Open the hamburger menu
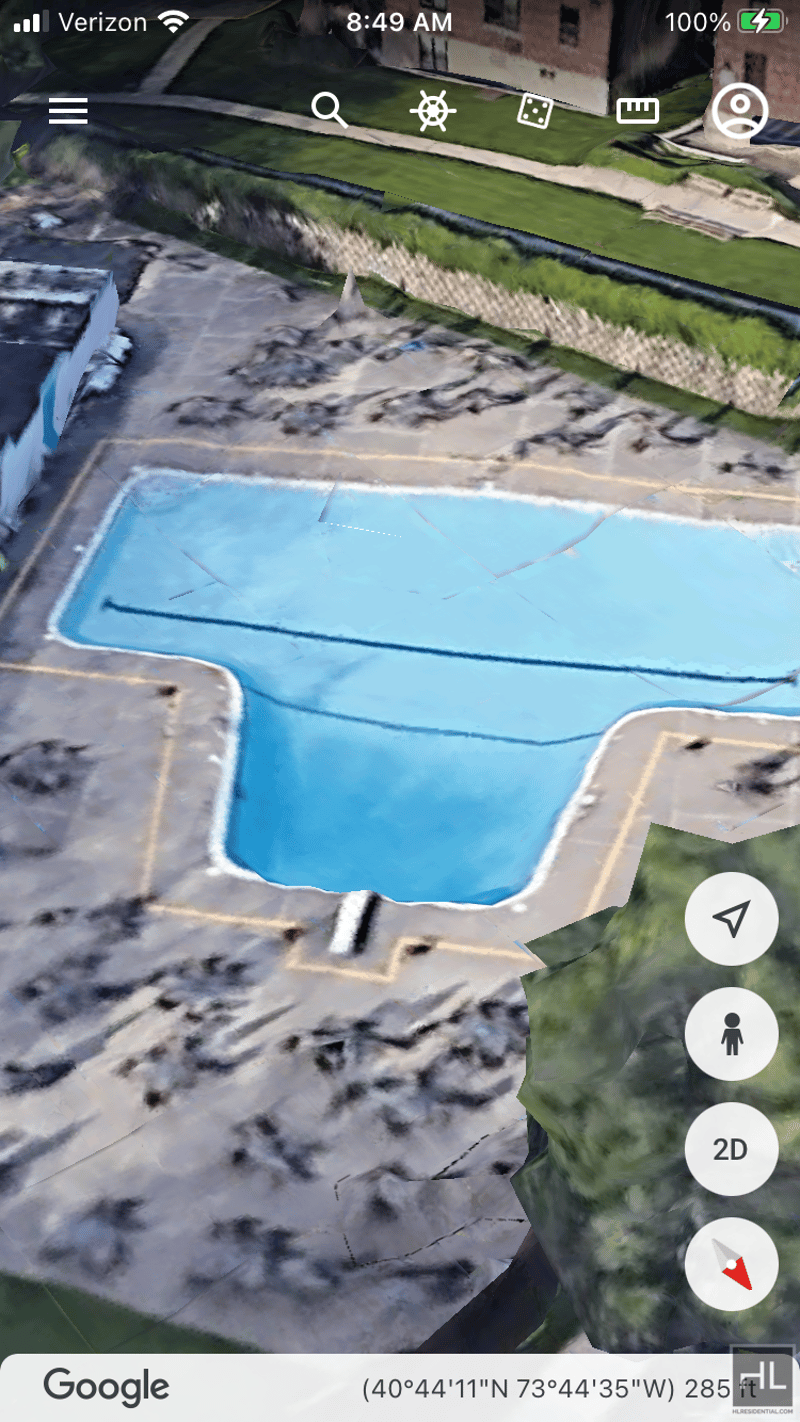The height and width of the screenshot is (1422, 800). point(68,111)
